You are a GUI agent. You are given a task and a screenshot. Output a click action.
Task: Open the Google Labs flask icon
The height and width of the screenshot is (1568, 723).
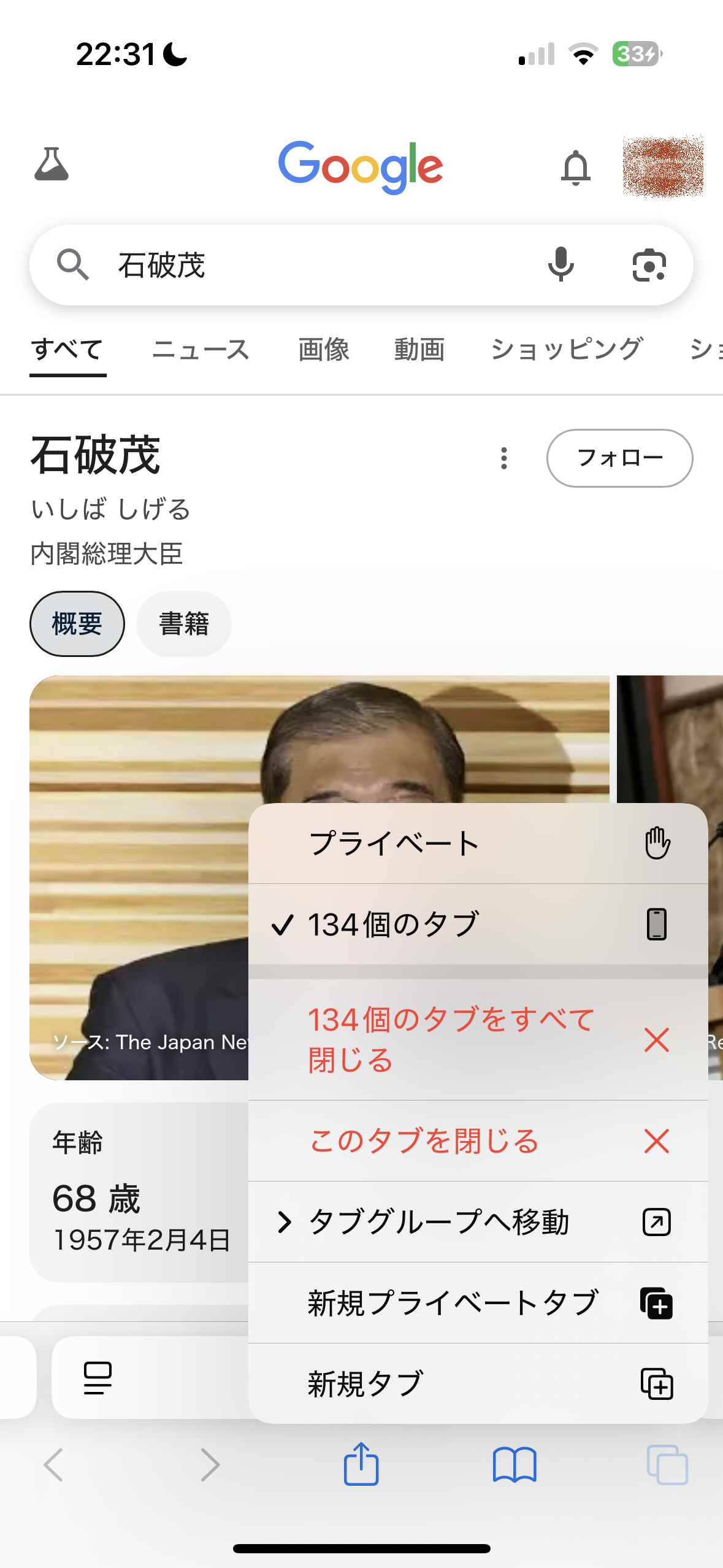pos(52,164)
